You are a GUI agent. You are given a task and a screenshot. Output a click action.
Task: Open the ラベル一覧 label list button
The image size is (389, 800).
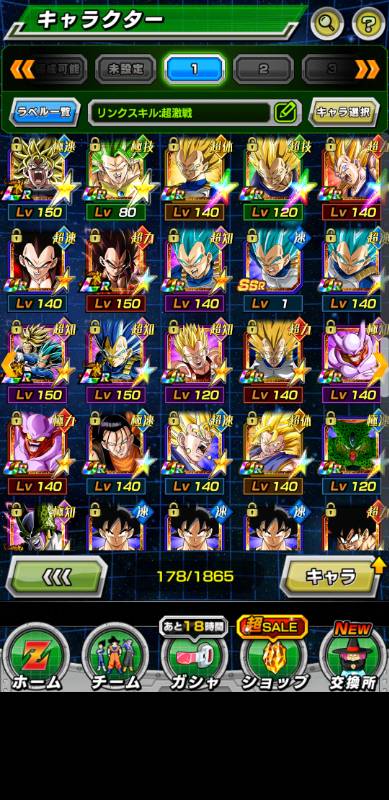[45, 112]
